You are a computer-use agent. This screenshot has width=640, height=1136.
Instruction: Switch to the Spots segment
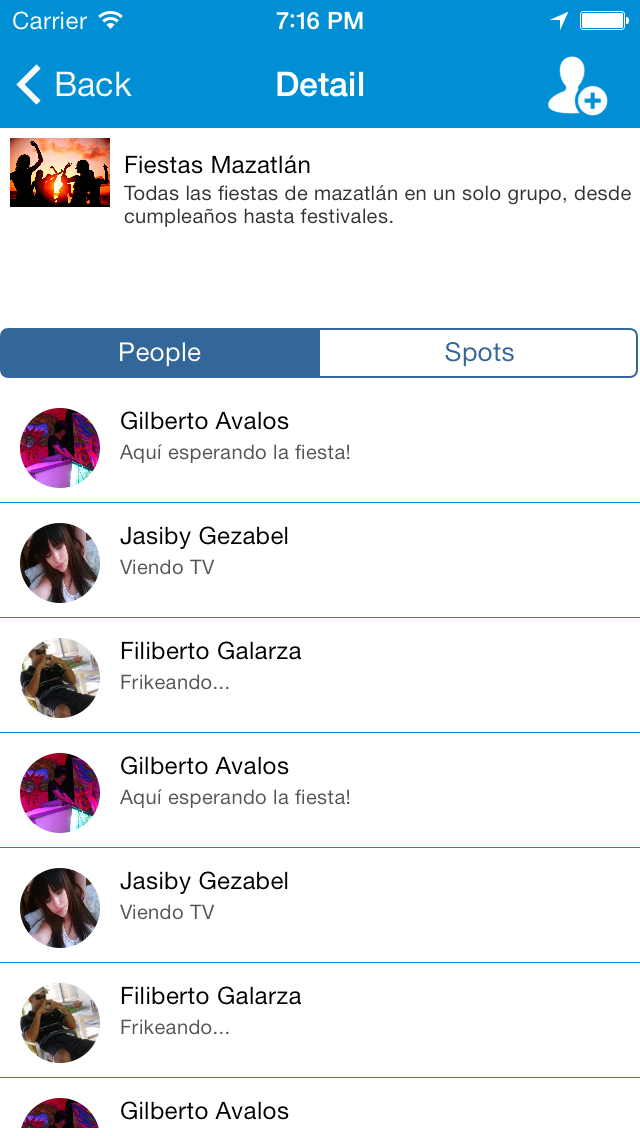(x=479, y=353)
